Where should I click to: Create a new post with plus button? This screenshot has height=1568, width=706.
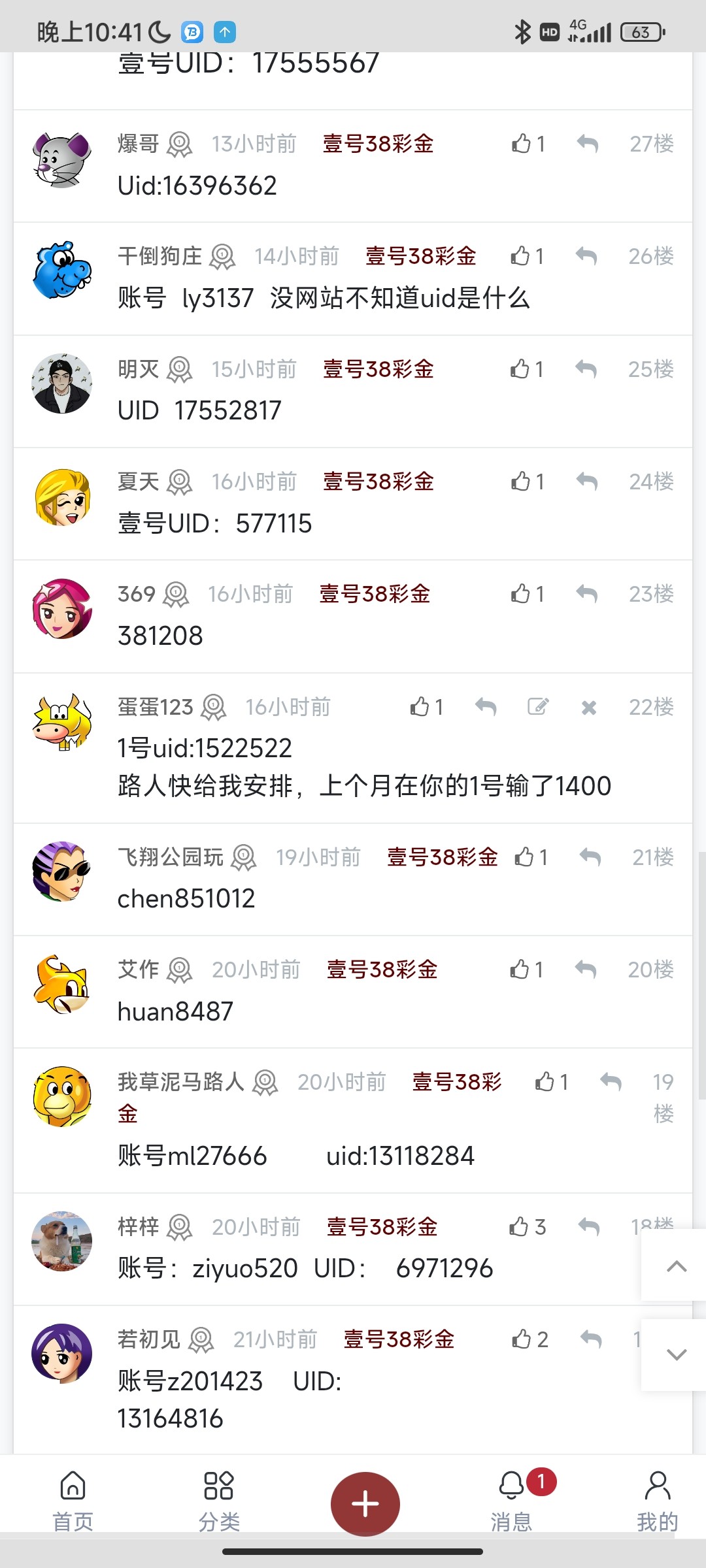(x=365, y=1503)
